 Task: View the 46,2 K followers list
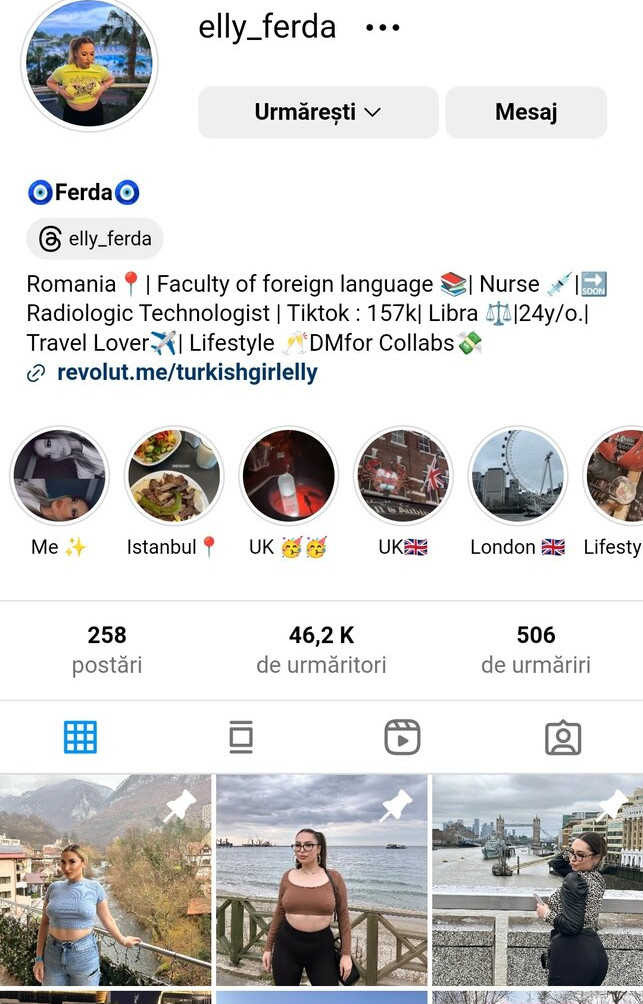point(321,648)
